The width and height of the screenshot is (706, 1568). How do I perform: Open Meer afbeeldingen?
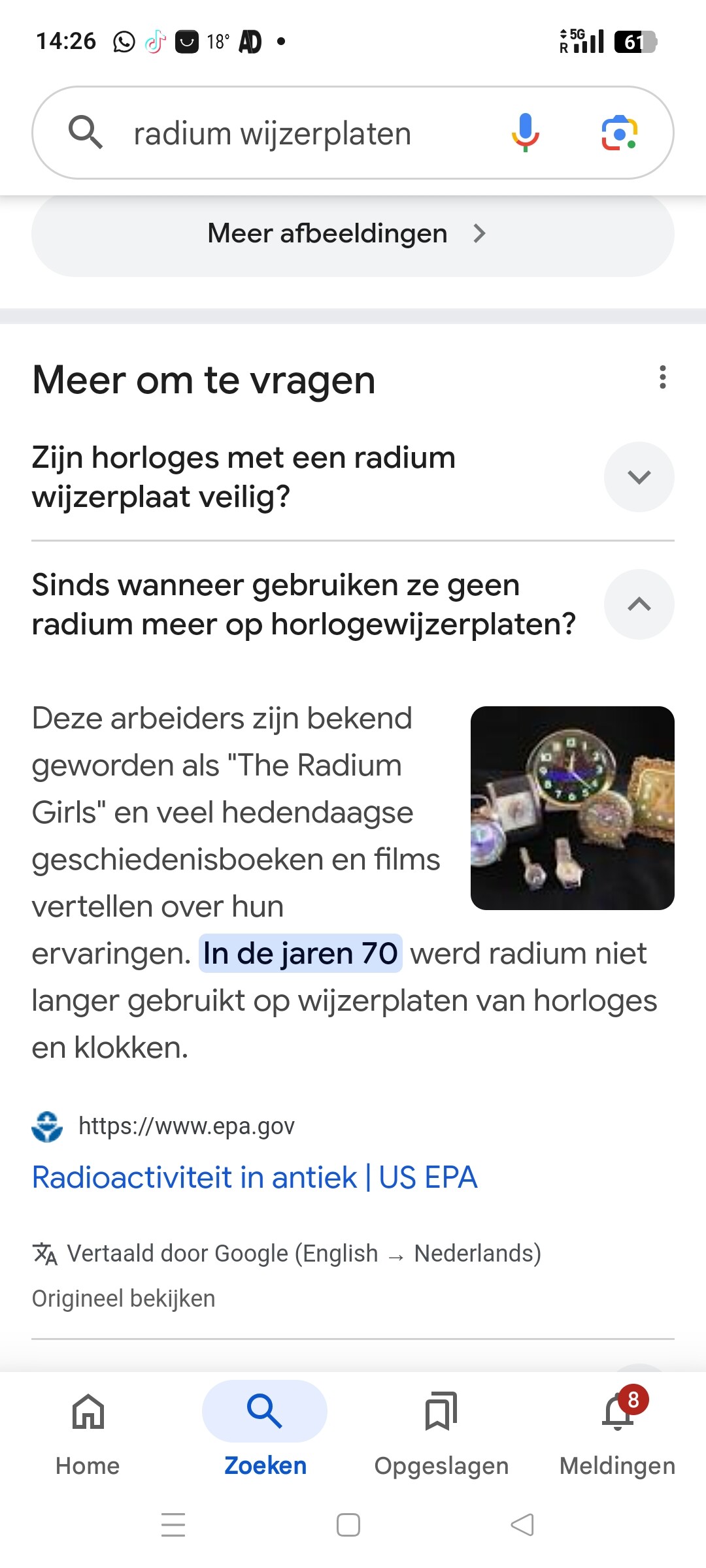coord(353,234)
